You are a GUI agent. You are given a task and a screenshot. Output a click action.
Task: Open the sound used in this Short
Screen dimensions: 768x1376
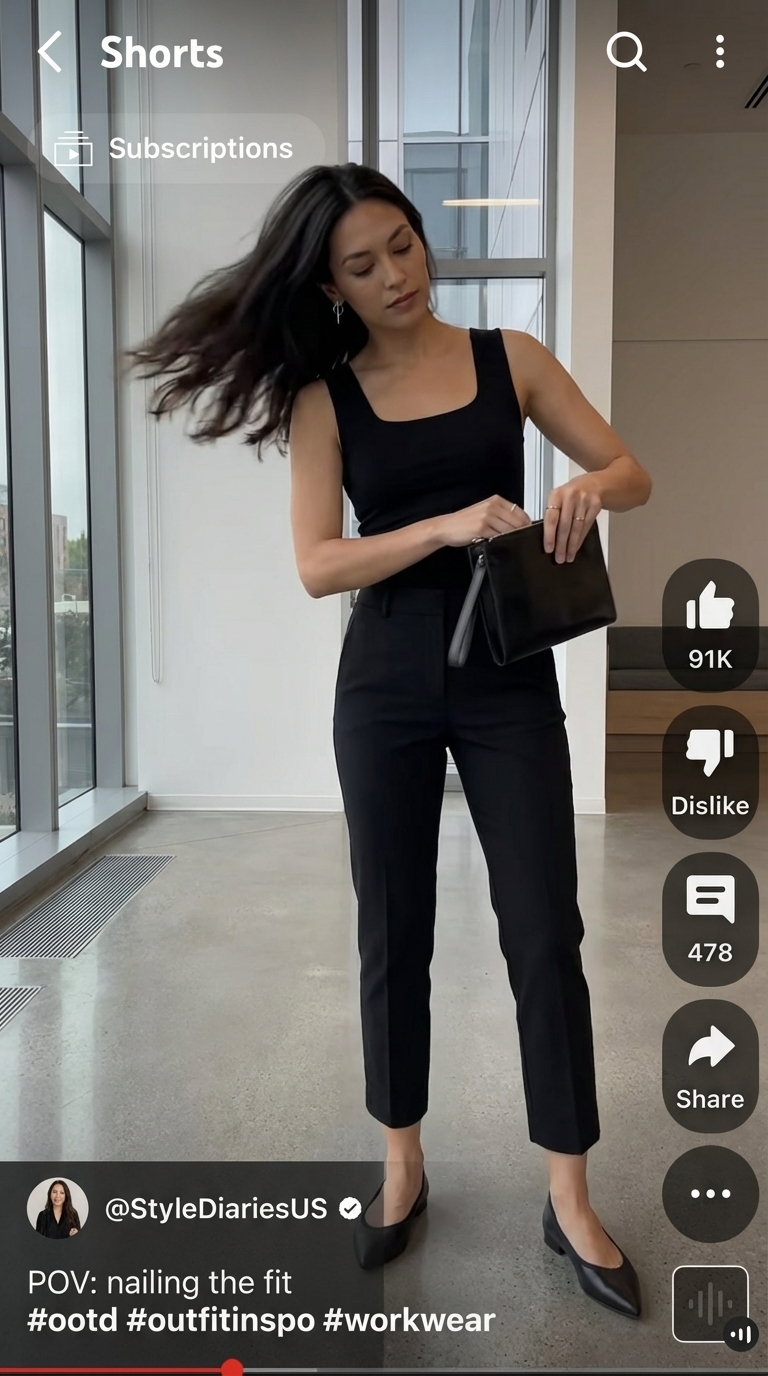pos(710,1303)
